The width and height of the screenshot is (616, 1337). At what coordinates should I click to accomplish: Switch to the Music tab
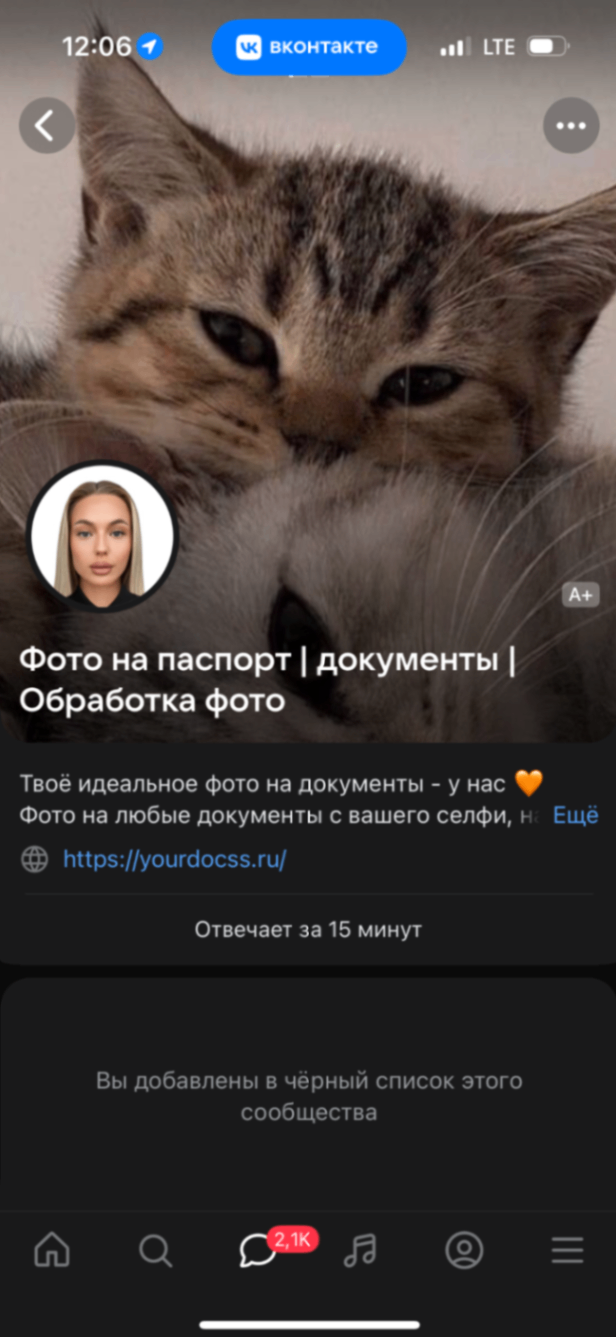360,1250
